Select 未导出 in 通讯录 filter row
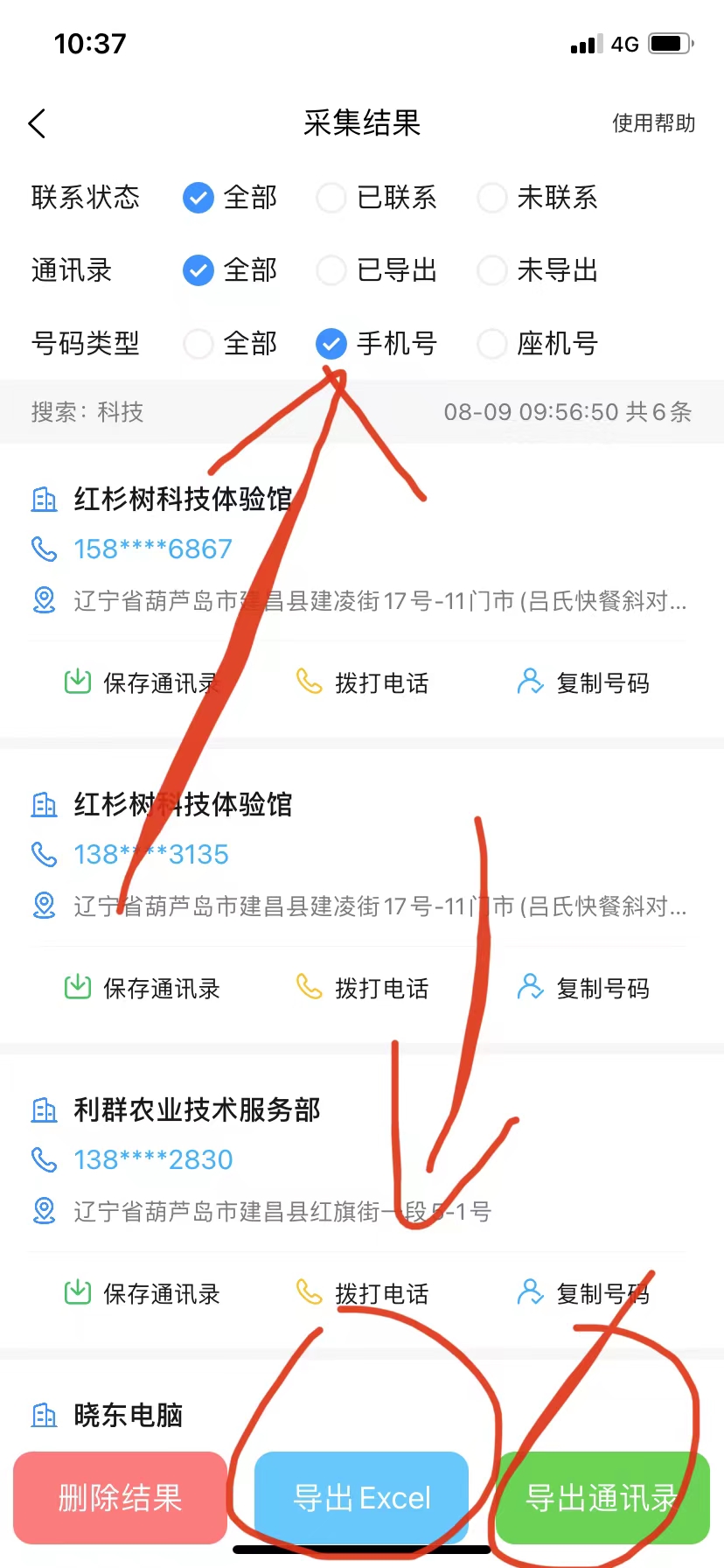 [491, 270]
